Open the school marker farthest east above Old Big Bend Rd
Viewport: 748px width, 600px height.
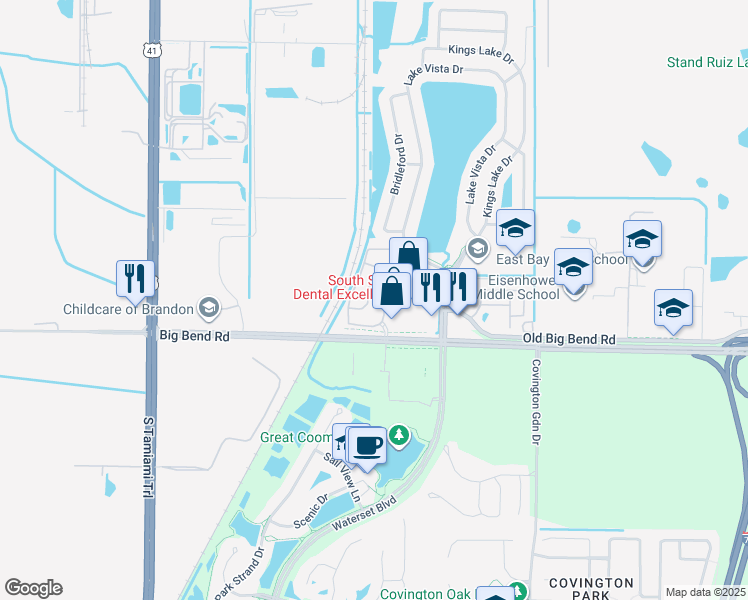coord(674,309)
